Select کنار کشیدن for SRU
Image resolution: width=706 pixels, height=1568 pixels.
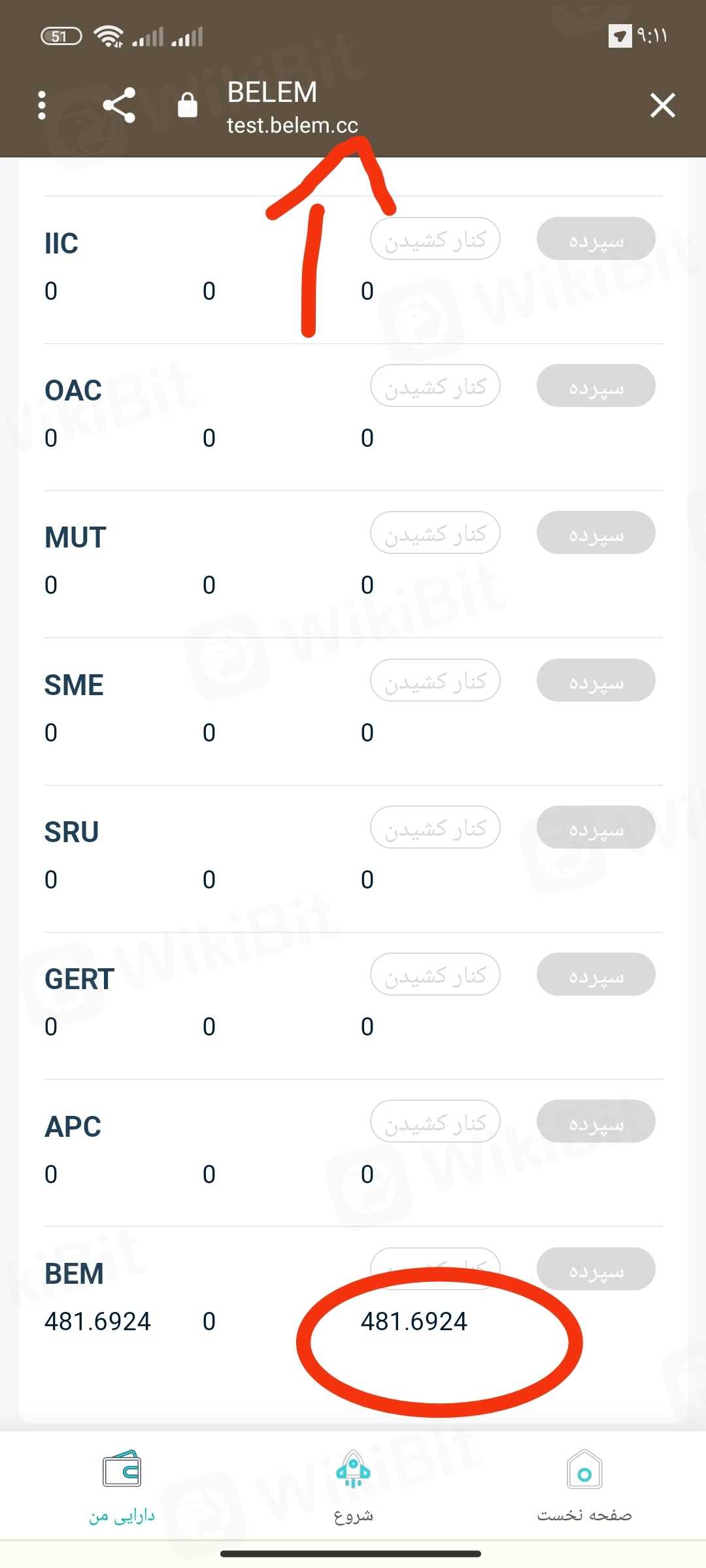(435, 828)
